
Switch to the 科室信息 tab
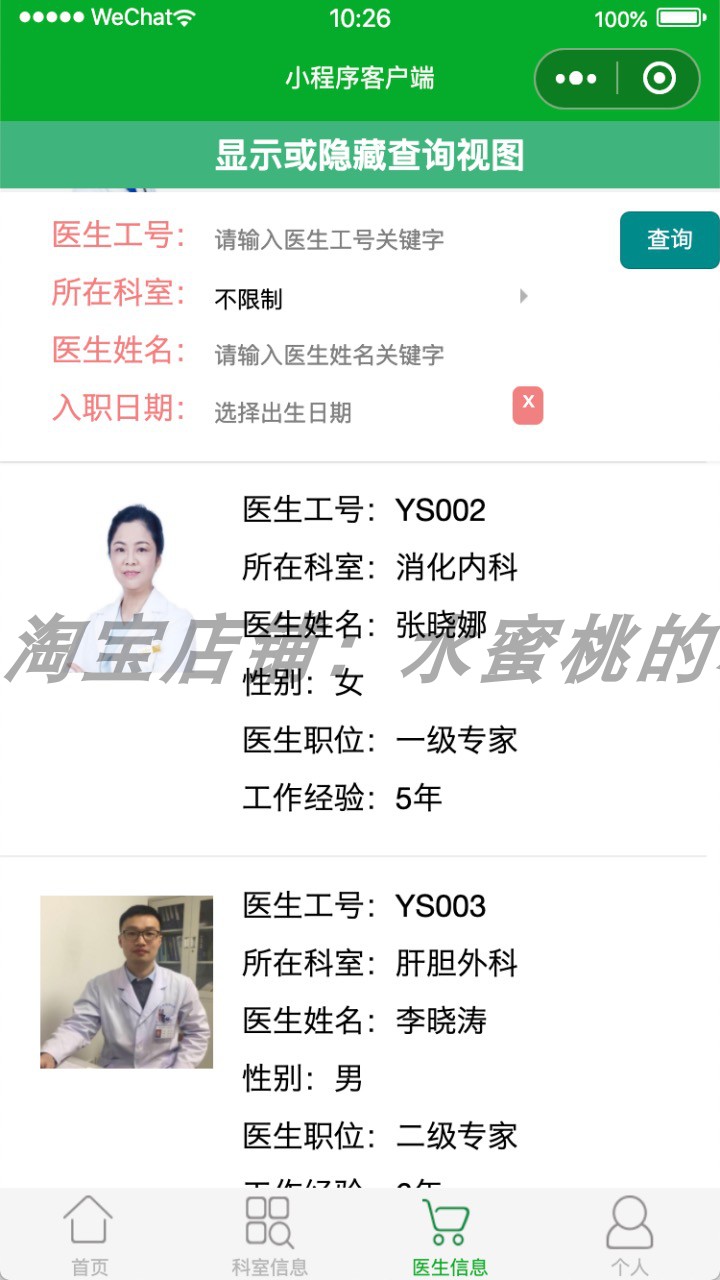point(269,1236)
